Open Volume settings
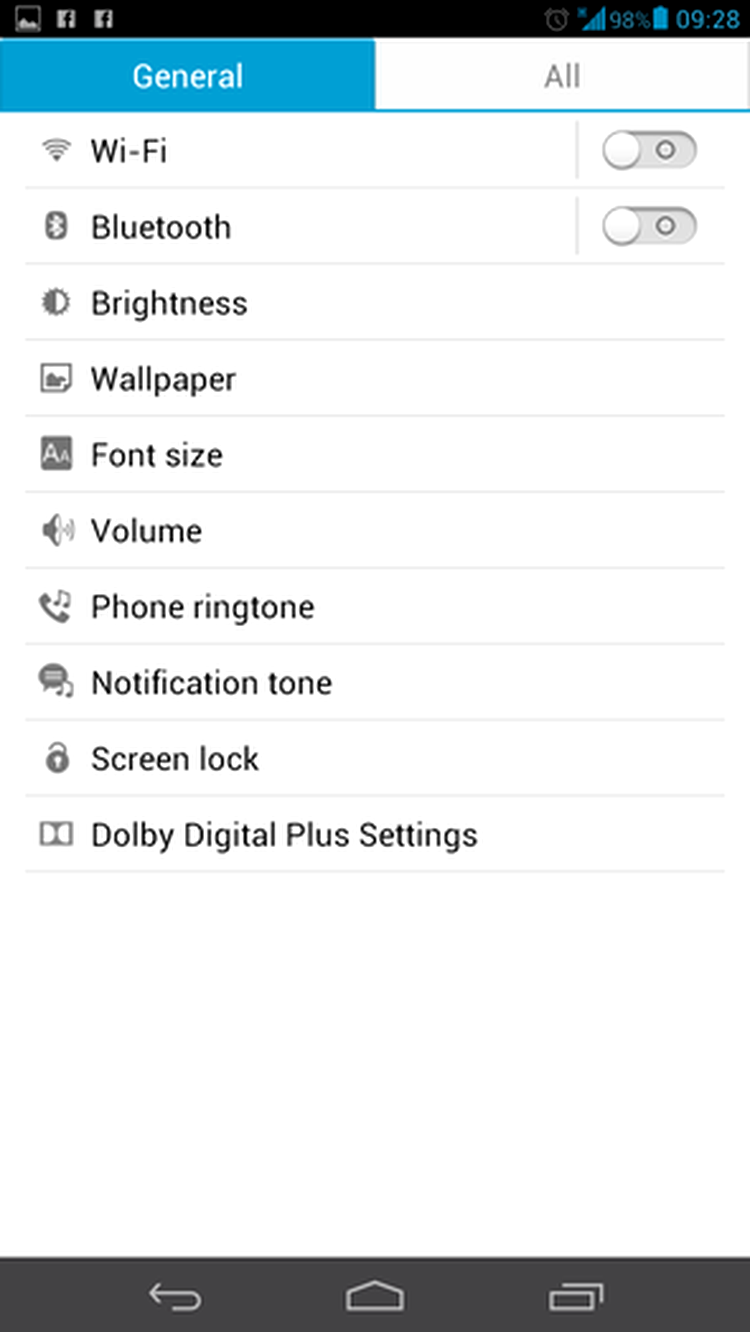This screenshot has height=1332, width=750. pos(375,531)
